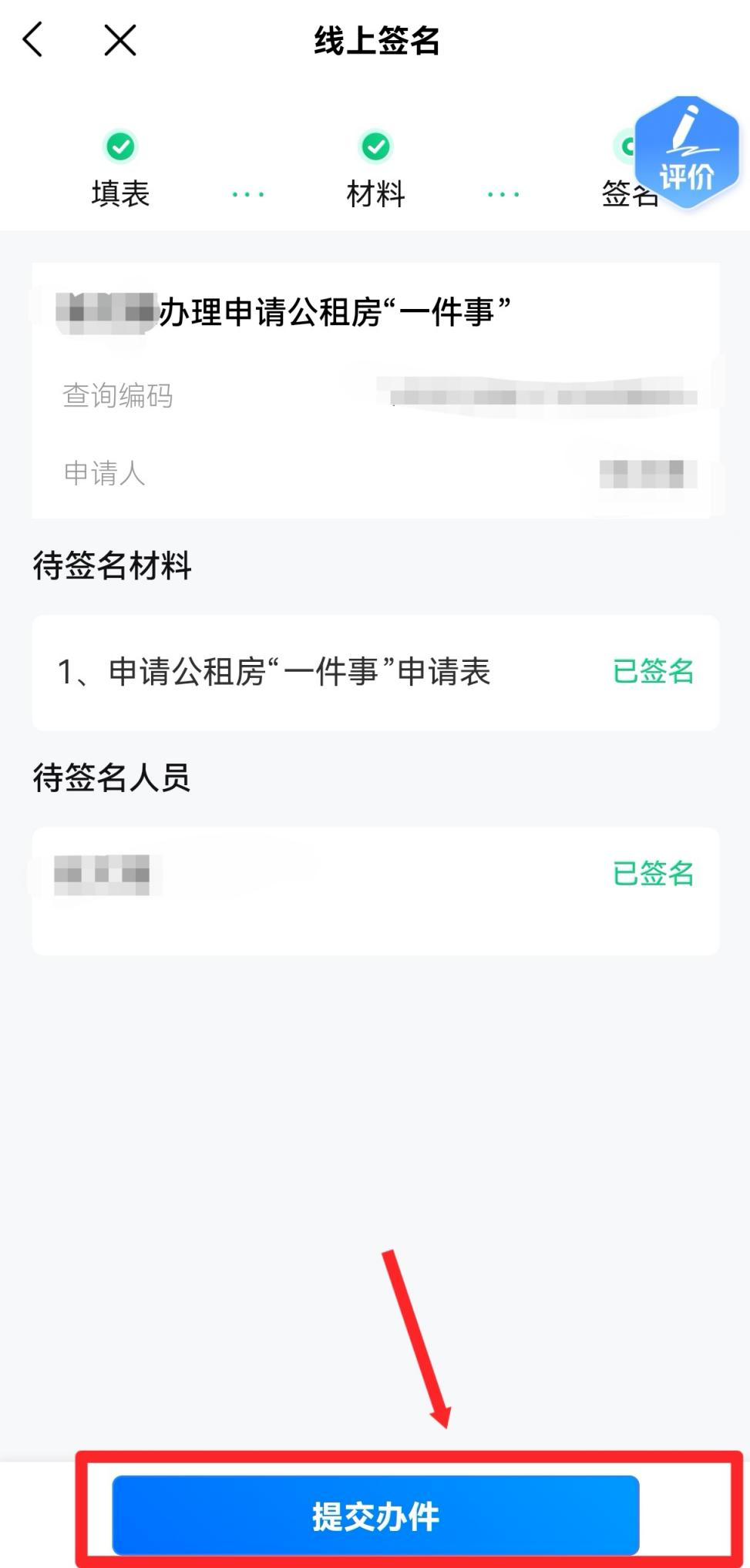This screenshot has width=750, height=1568.
Task: Tap the ellipsis dots between 填表 and 材料
Action: (x=245, y=193)
